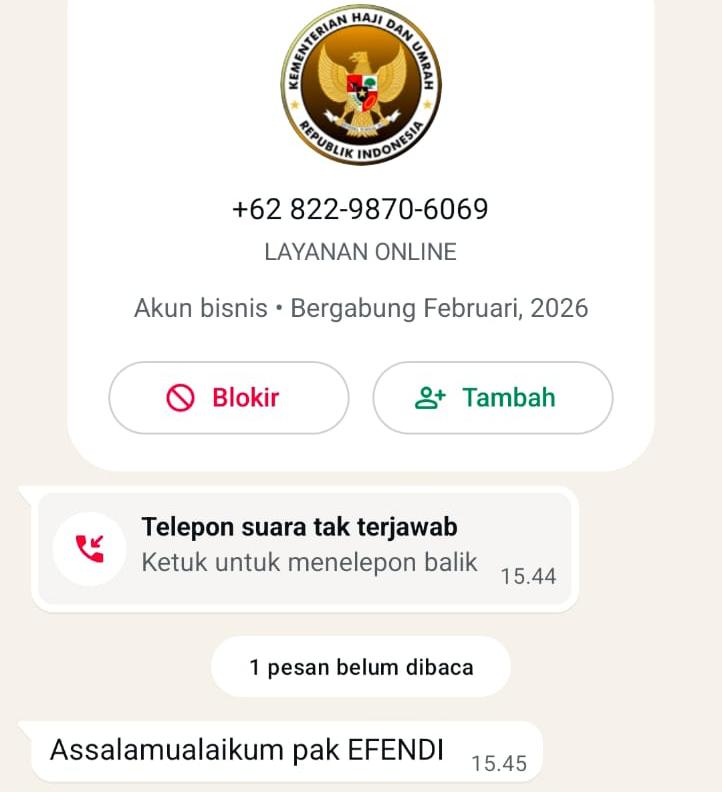Image resolution: width=722 pixels, height=792 pixels.
Task: Tap 'Ketuk untuk menelepon balik' to call back
Action: pos(310,561)
